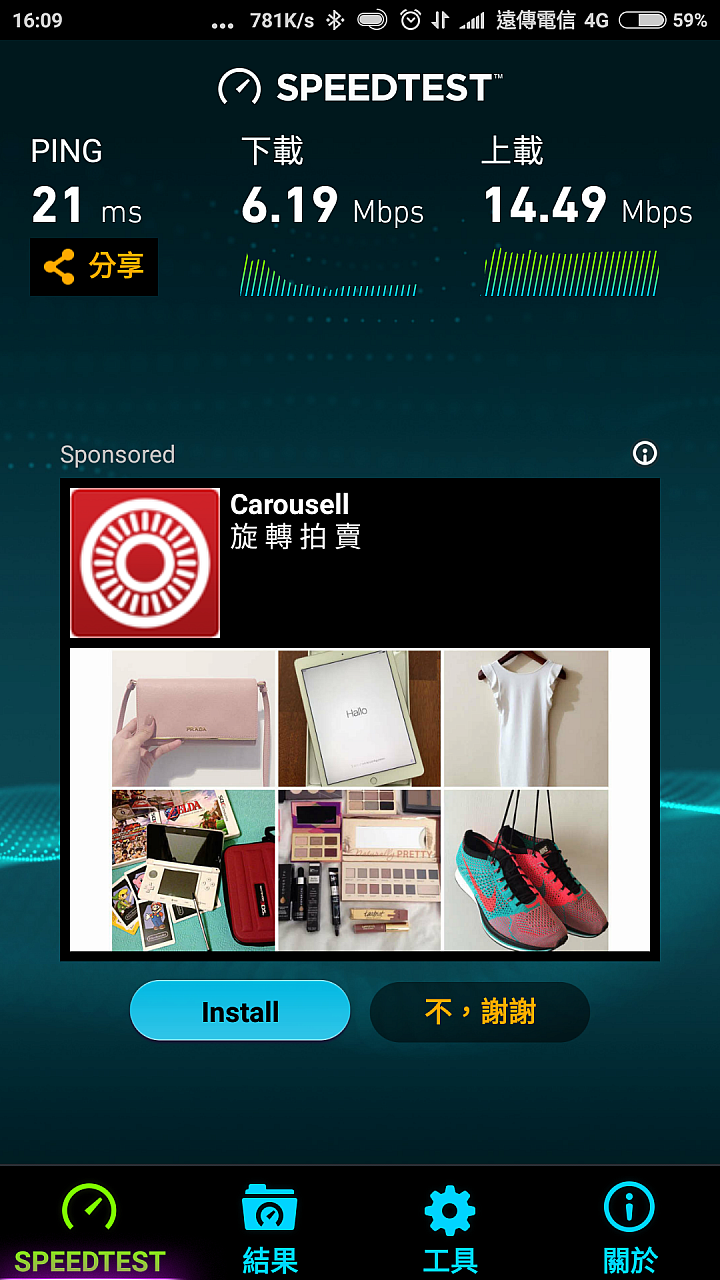The height and width of the screenshot is (1280, 720).
Task: Dismiss the ad with 不，謝謝
Action: (x=480, y=1011)
